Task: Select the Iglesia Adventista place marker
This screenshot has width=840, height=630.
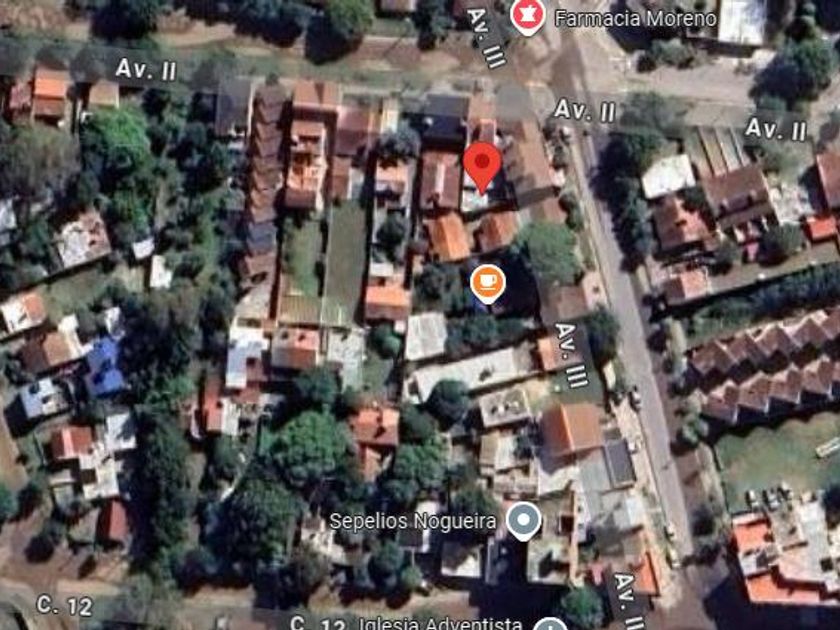Action: (551, 624)
